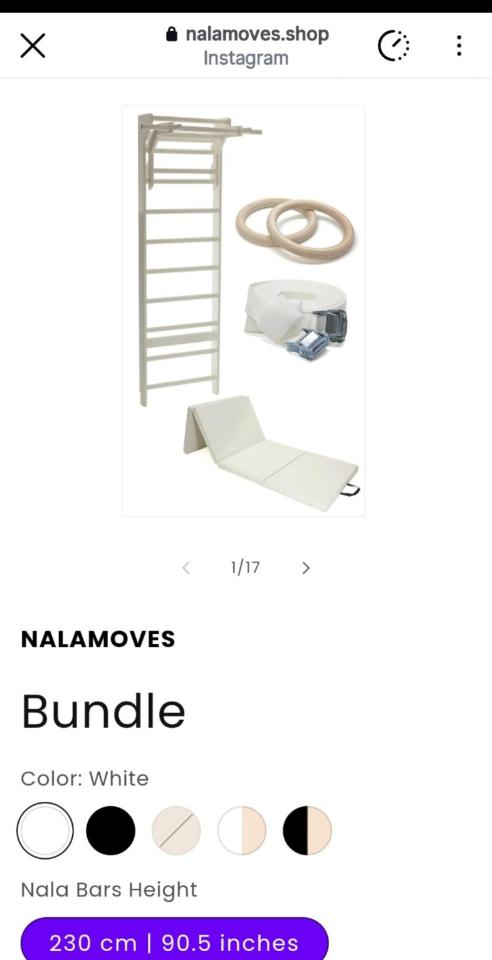This screenshot has height=960, width=492.
Task: Close the in-app browser
Action: (x=32, y=45)
